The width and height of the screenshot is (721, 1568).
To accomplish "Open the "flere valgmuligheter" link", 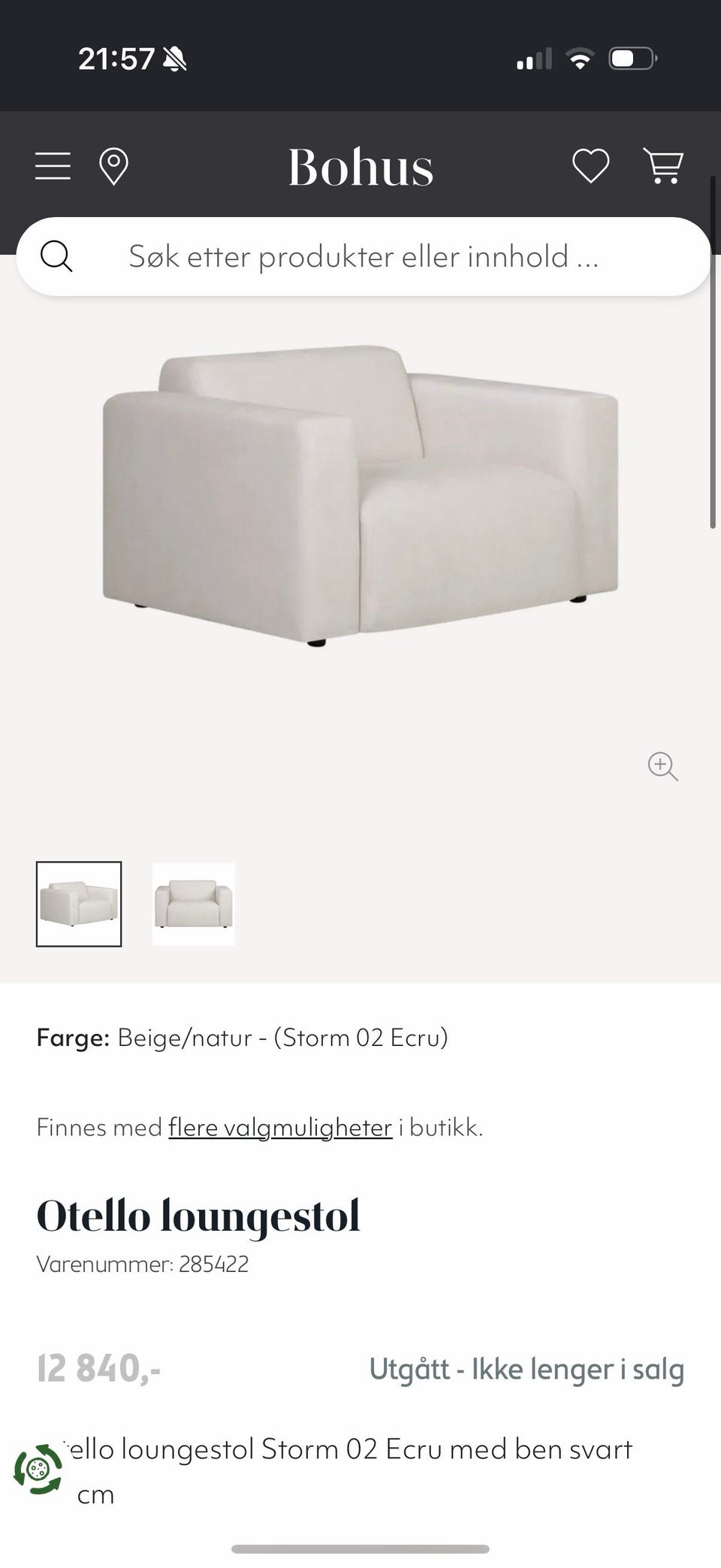I will click(280, 1127).
